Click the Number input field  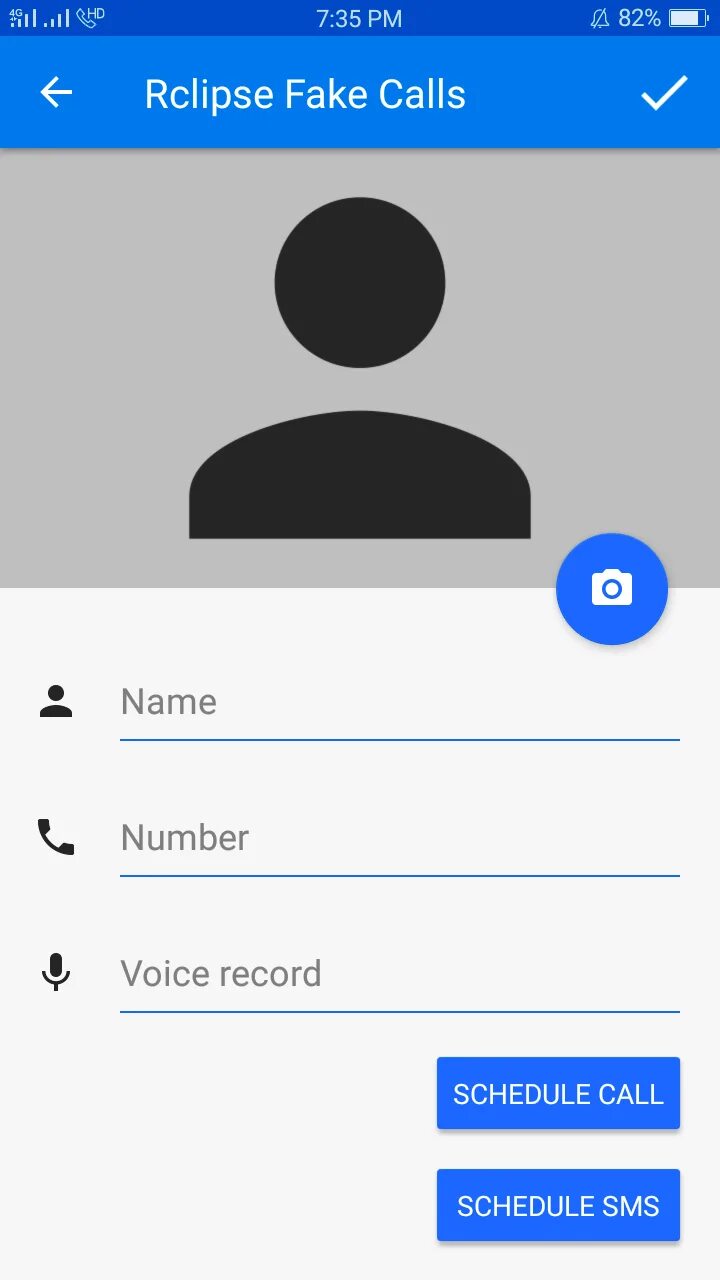pyautogui.click(x=399, y=838)
